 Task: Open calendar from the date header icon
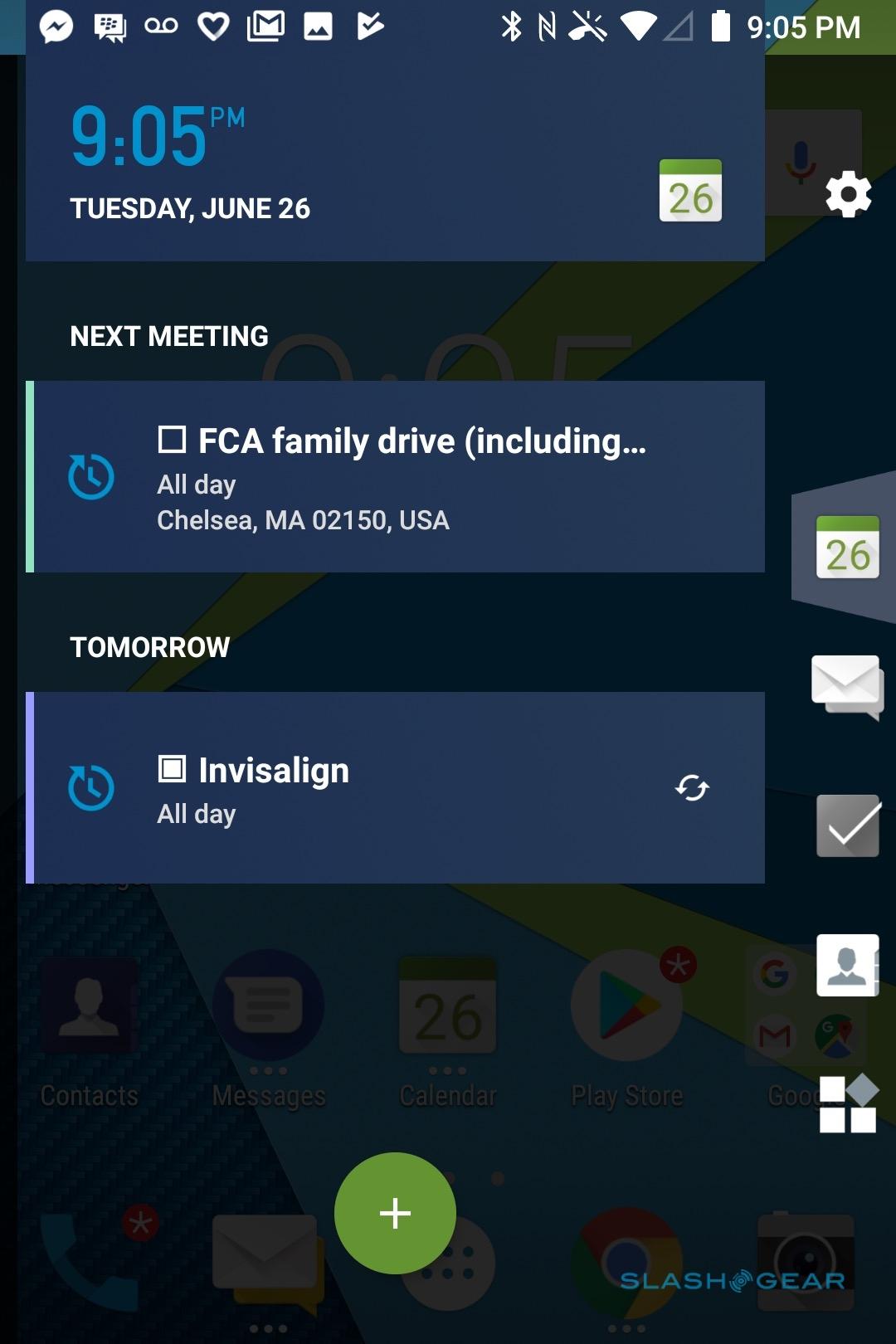[x=690, y=191]
